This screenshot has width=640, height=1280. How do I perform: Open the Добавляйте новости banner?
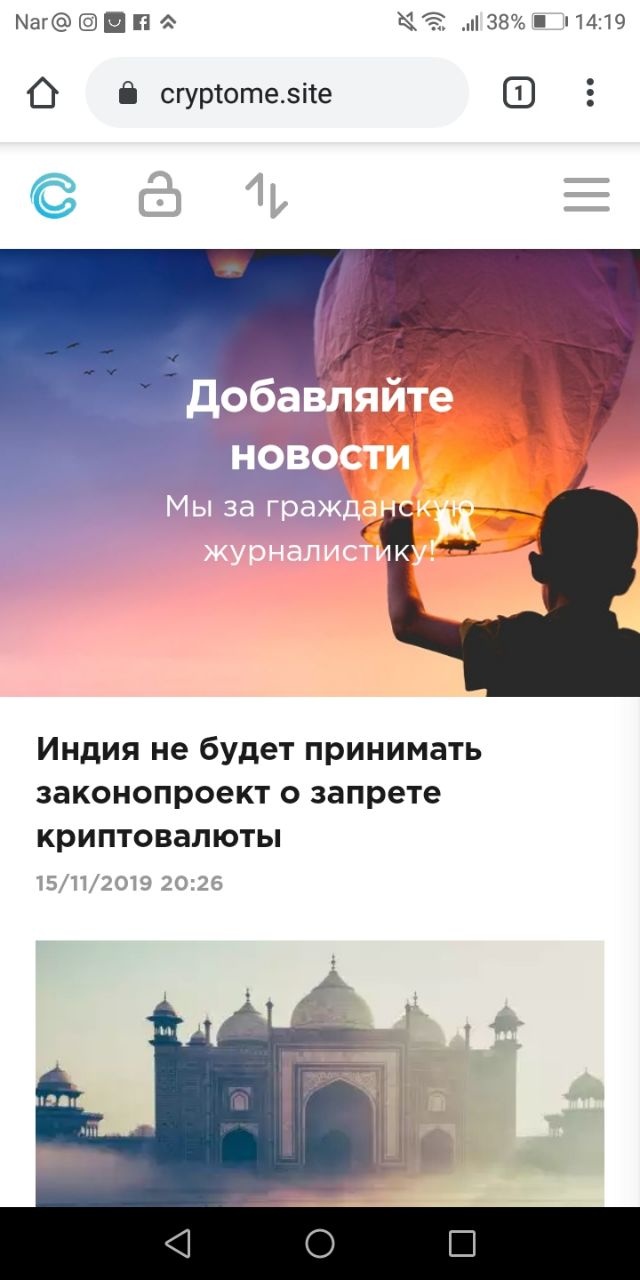[x=320, y=472]
